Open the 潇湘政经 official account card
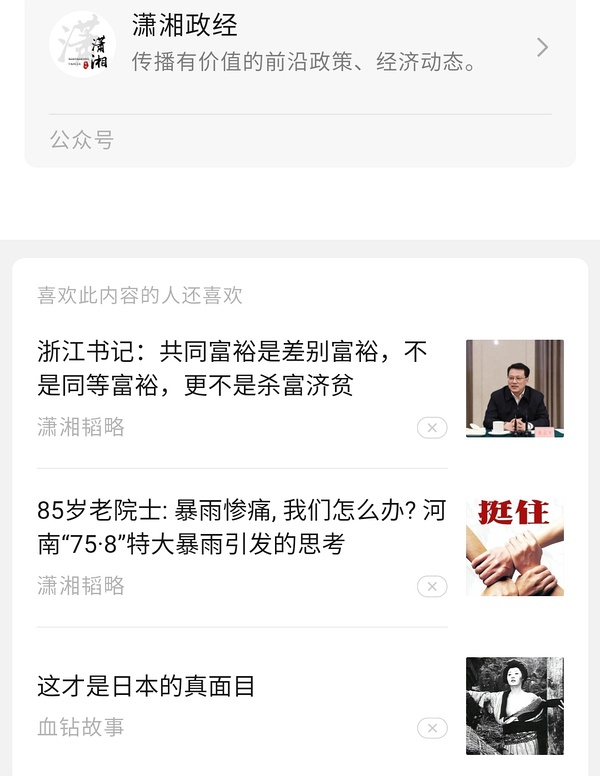Image resolution: width=600 pixels, height=776 pixels. [300, 46]
